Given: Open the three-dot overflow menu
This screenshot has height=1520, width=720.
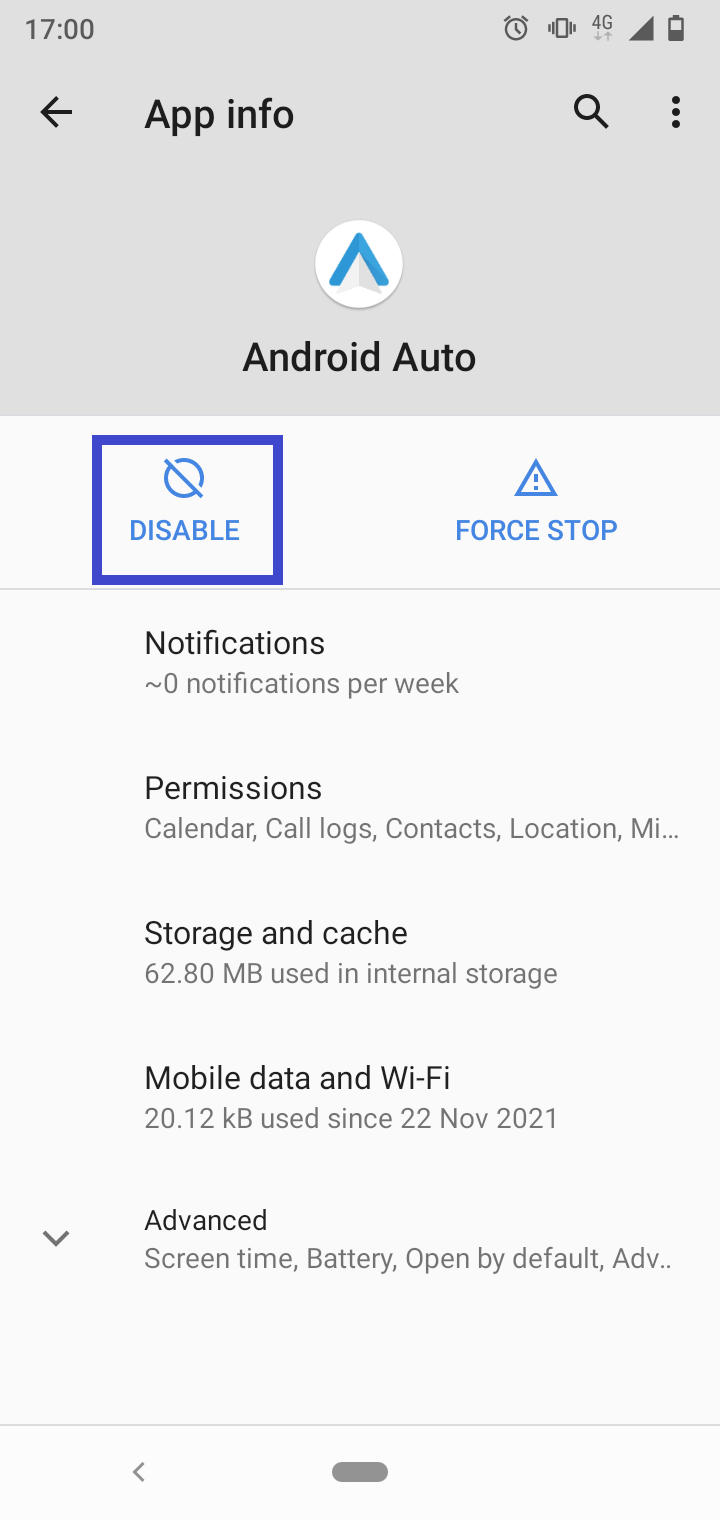Looking at the screenshot, I should (676, 113).
